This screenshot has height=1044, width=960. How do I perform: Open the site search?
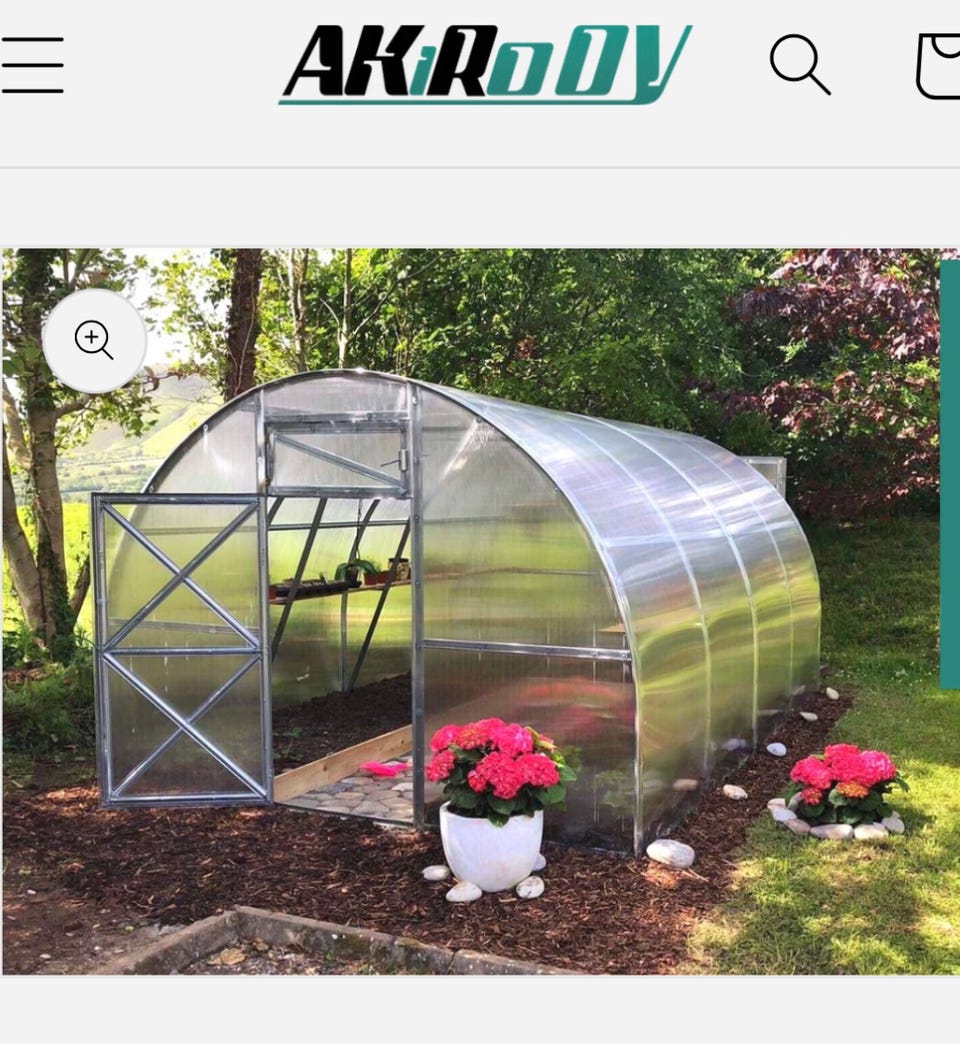tap(799, 64)
